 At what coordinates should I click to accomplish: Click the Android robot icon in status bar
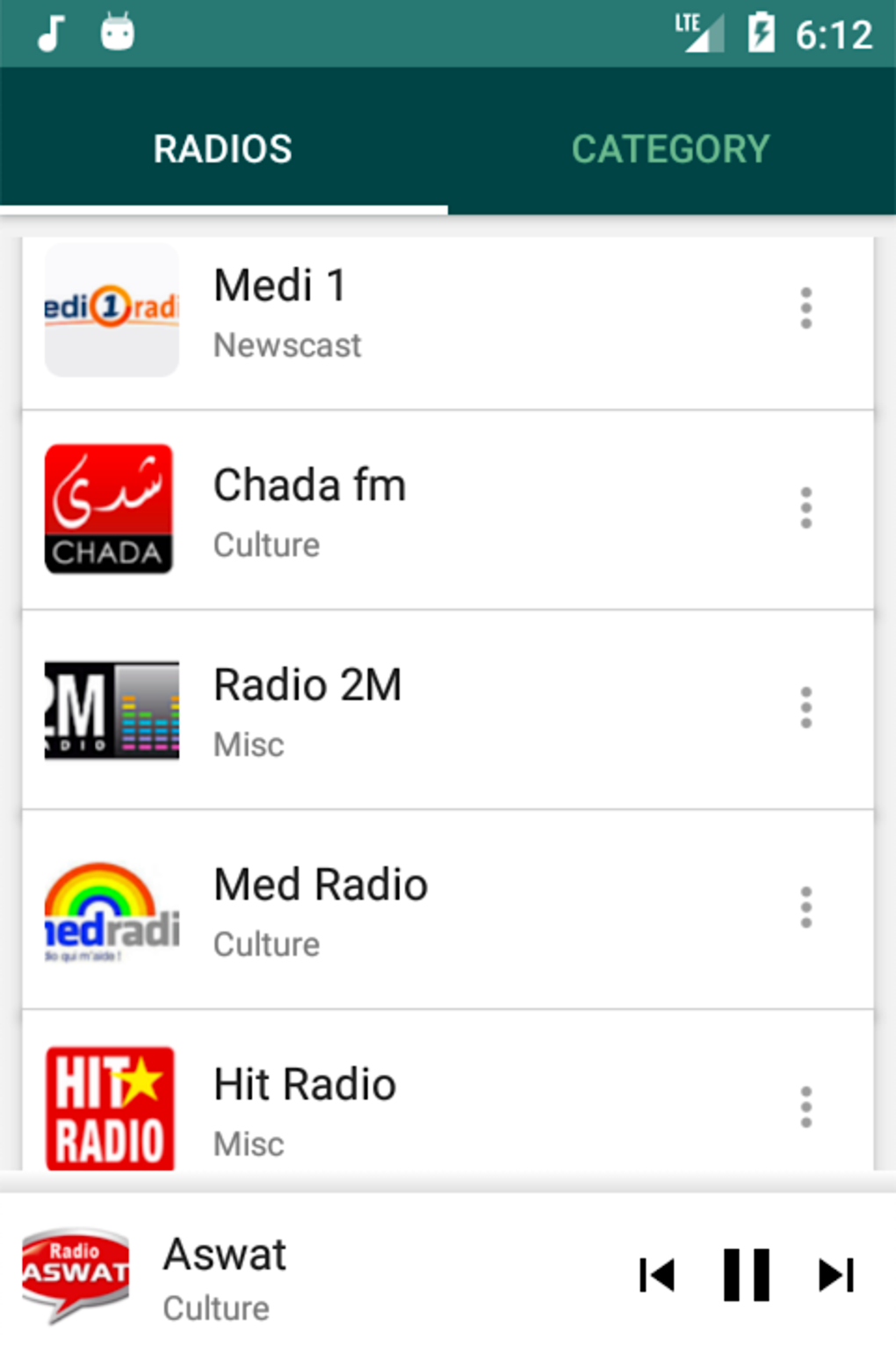click(115, 33)
